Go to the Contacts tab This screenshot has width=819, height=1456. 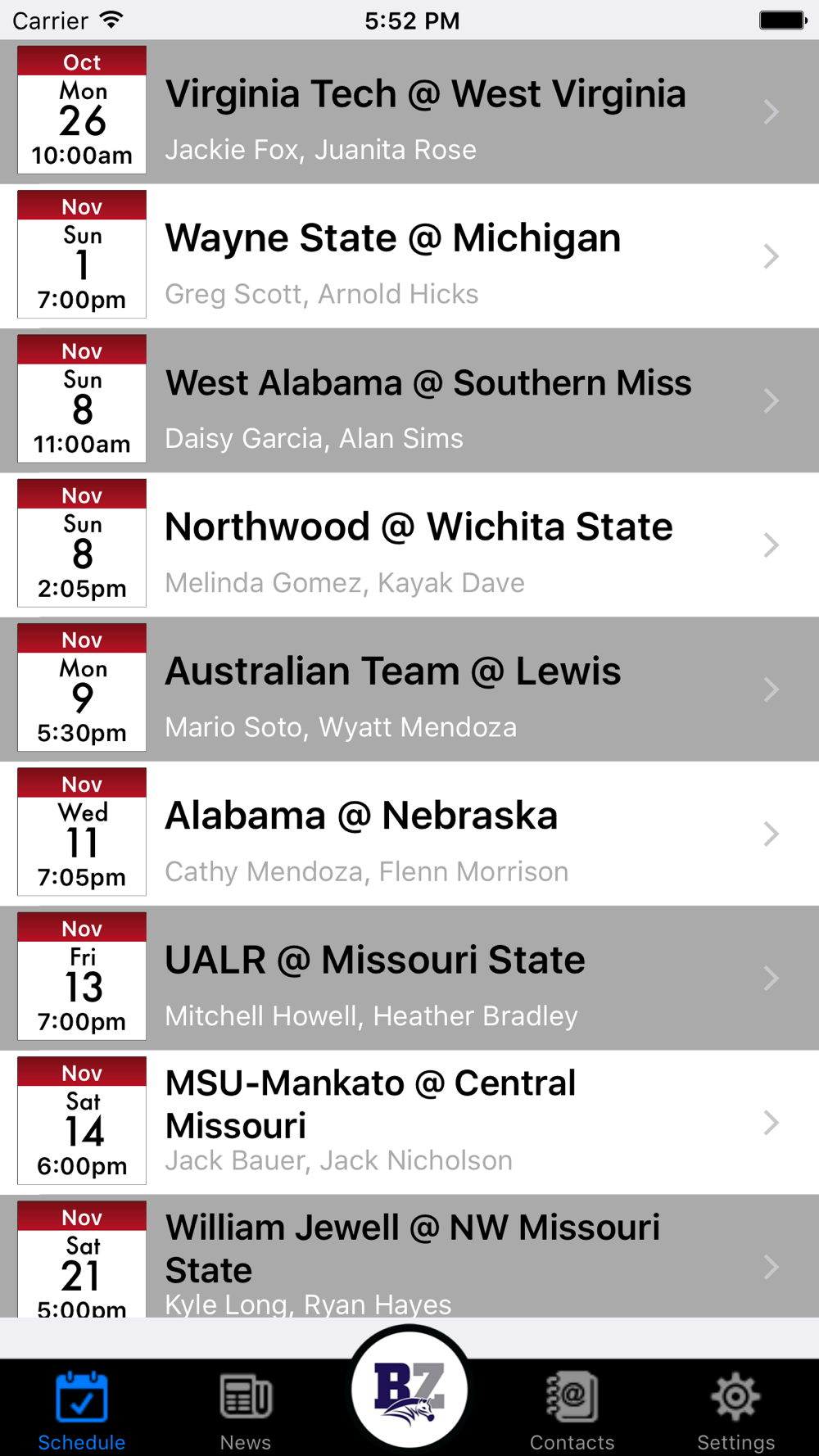click(x=572, y=1410)
